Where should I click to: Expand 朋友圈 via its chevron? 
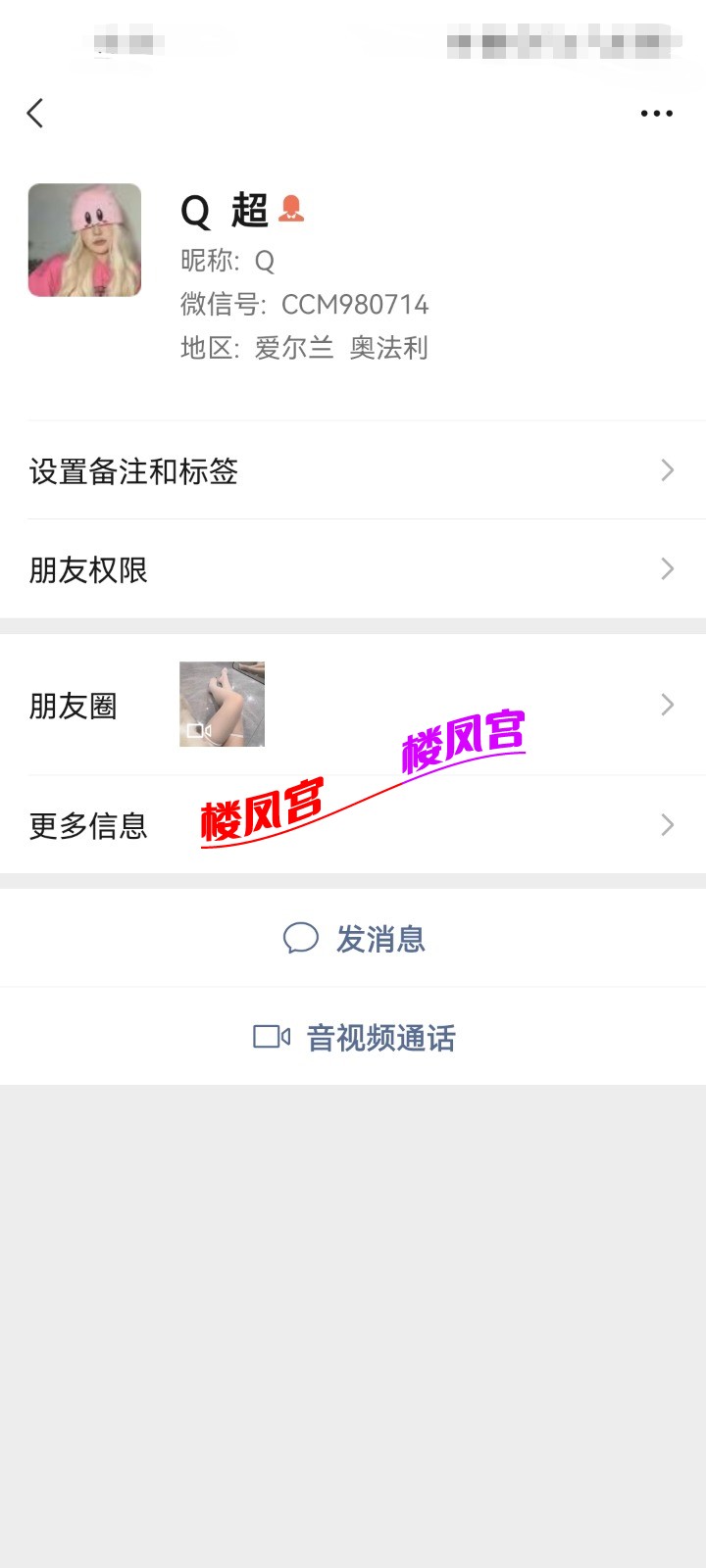[x=668, y=705]
